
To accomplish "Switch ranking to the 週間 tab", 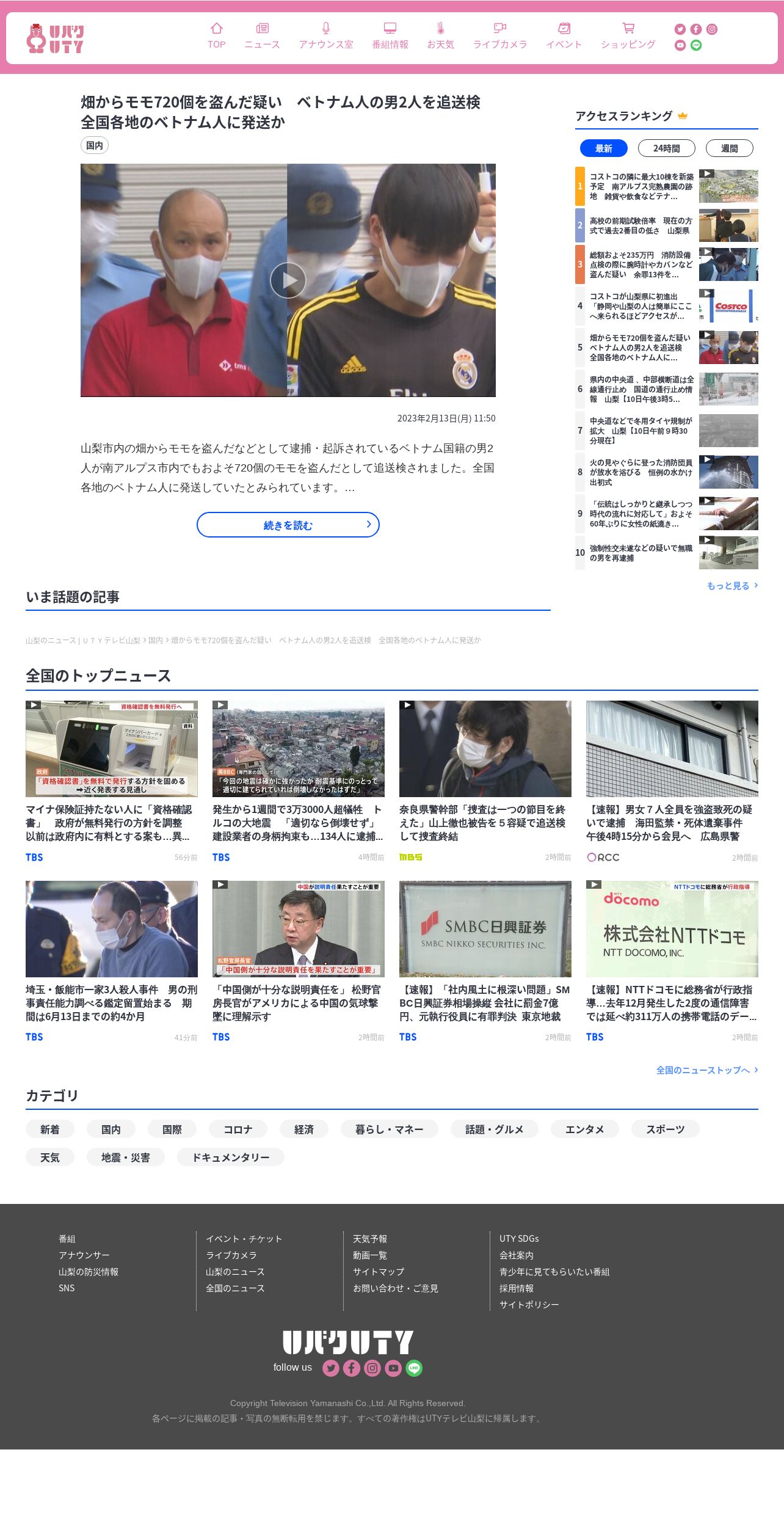I will [x=730, y=148].
